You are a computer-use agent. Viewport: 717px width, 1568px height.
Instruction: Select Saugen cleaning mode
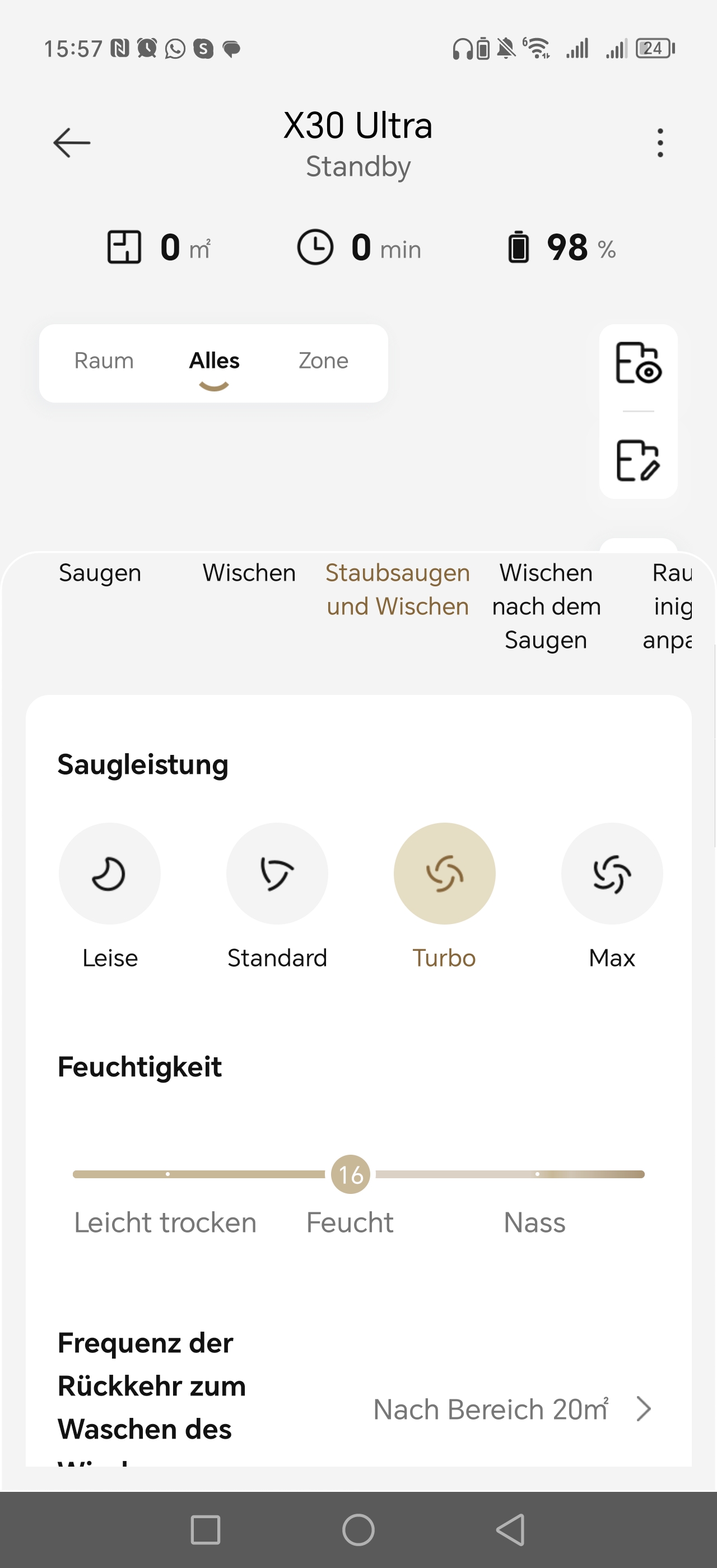pos(100,573)
